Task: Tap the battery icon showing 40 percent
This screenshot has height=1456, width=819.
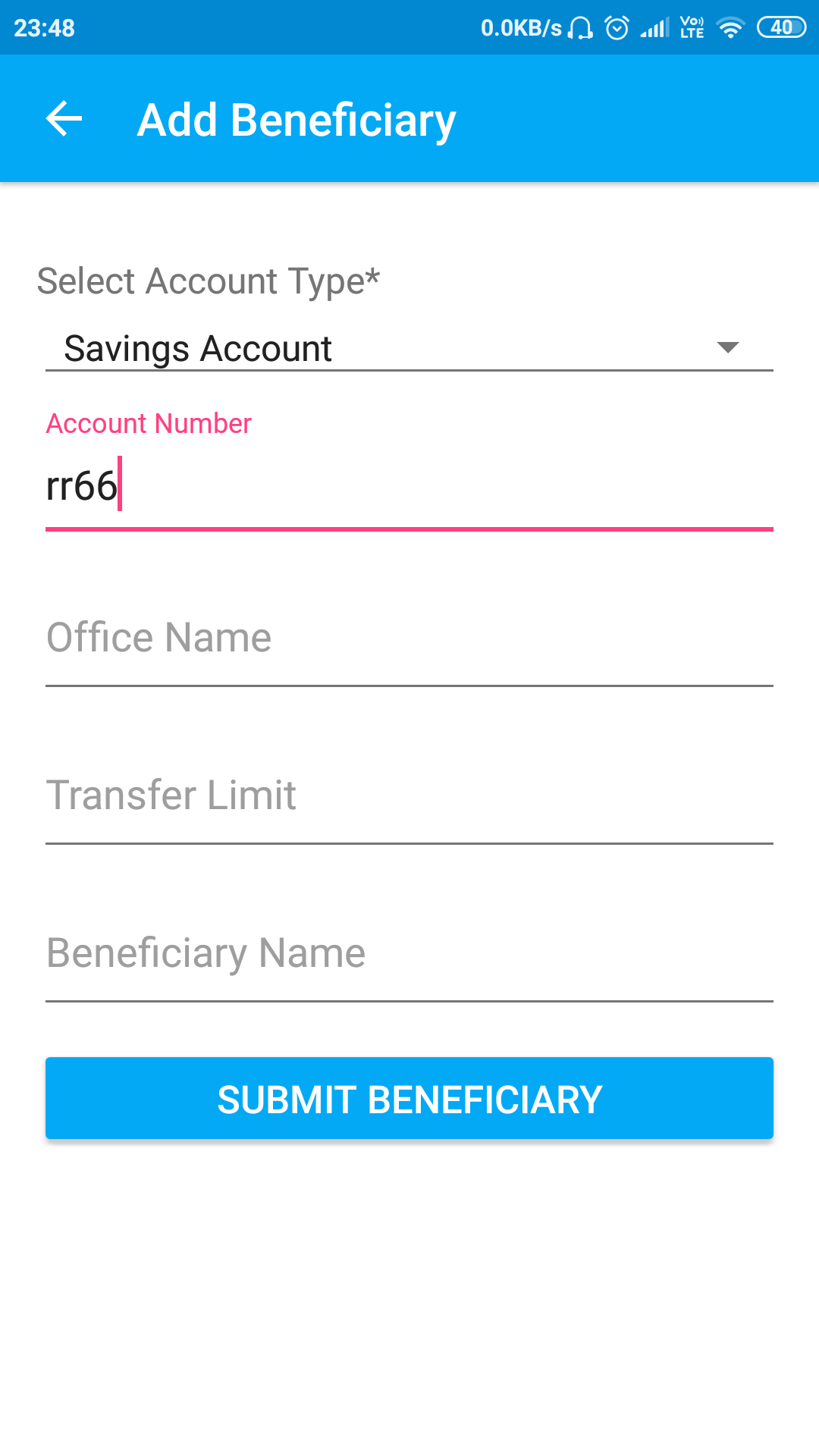Action: (783, 27)
